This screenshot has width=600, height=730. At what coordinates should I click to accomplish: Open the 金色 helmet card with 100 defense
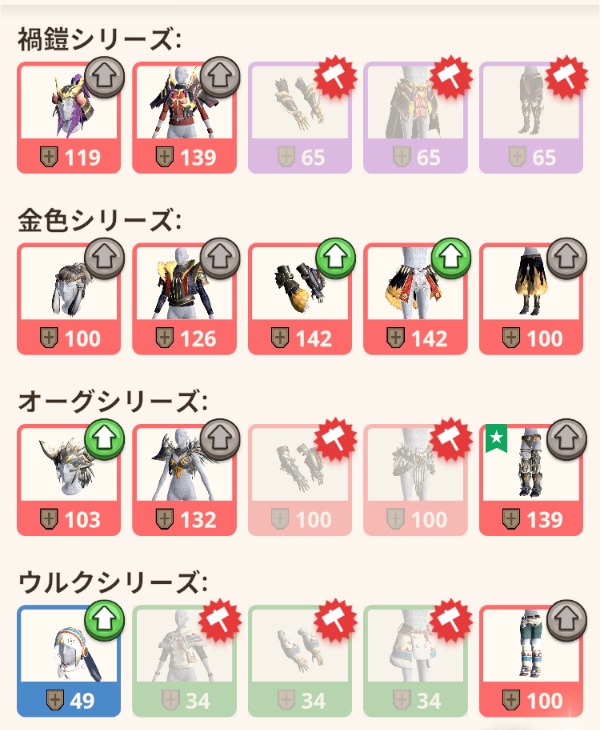tap(69, 297)
